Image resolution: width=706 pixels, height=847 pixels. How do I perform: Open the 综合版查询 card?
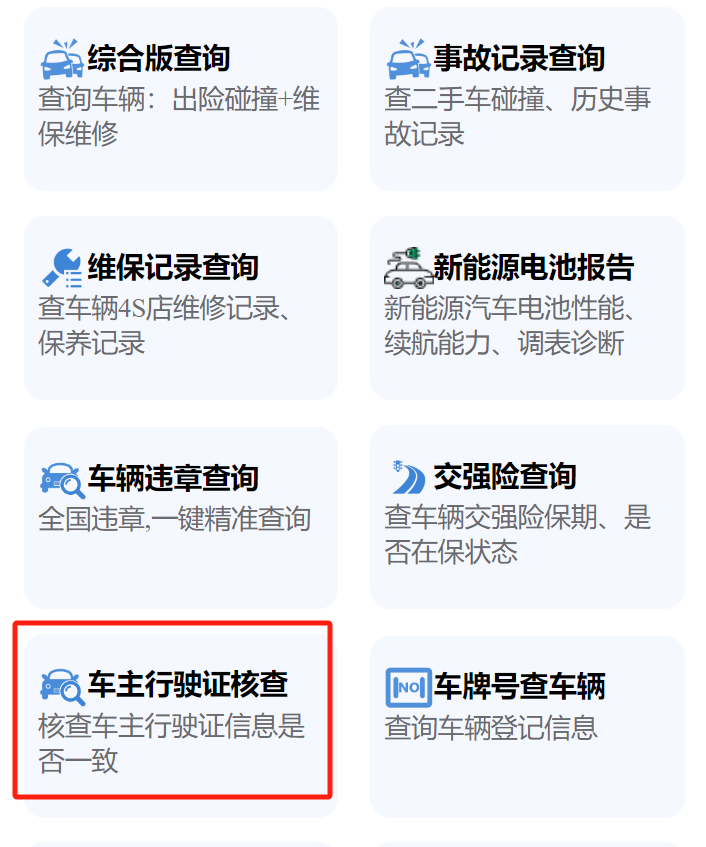coord(180,98)
